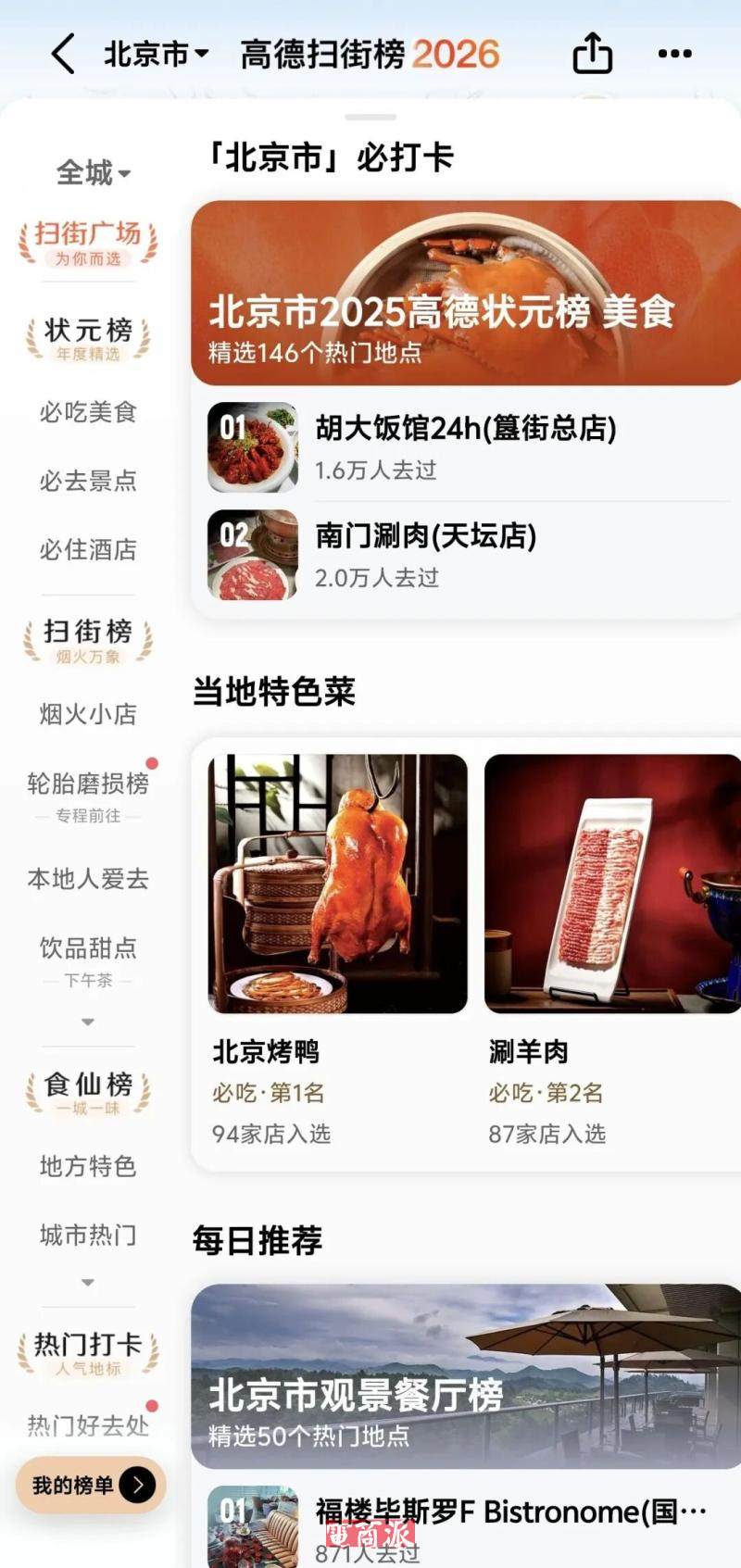Select 必吃美食 in the sidebar
741x1568 pixels.
coord(88,411)
